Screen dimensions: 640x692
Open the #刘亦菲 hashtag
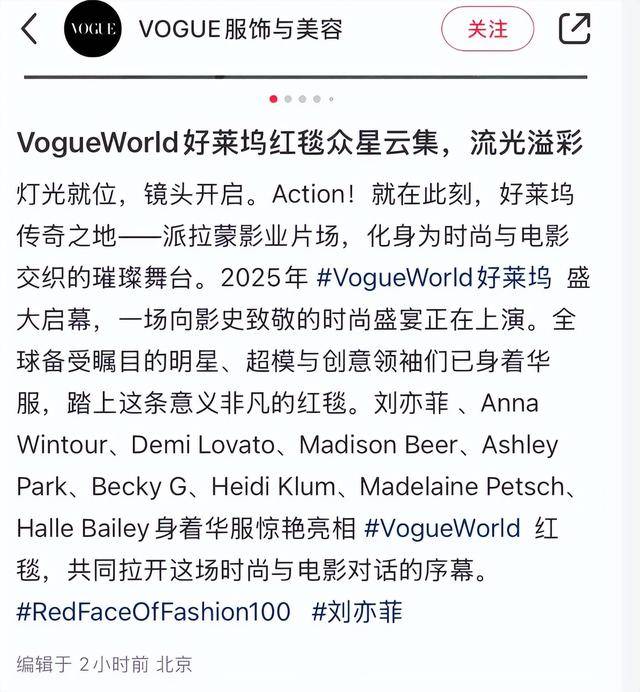point(356,611)
